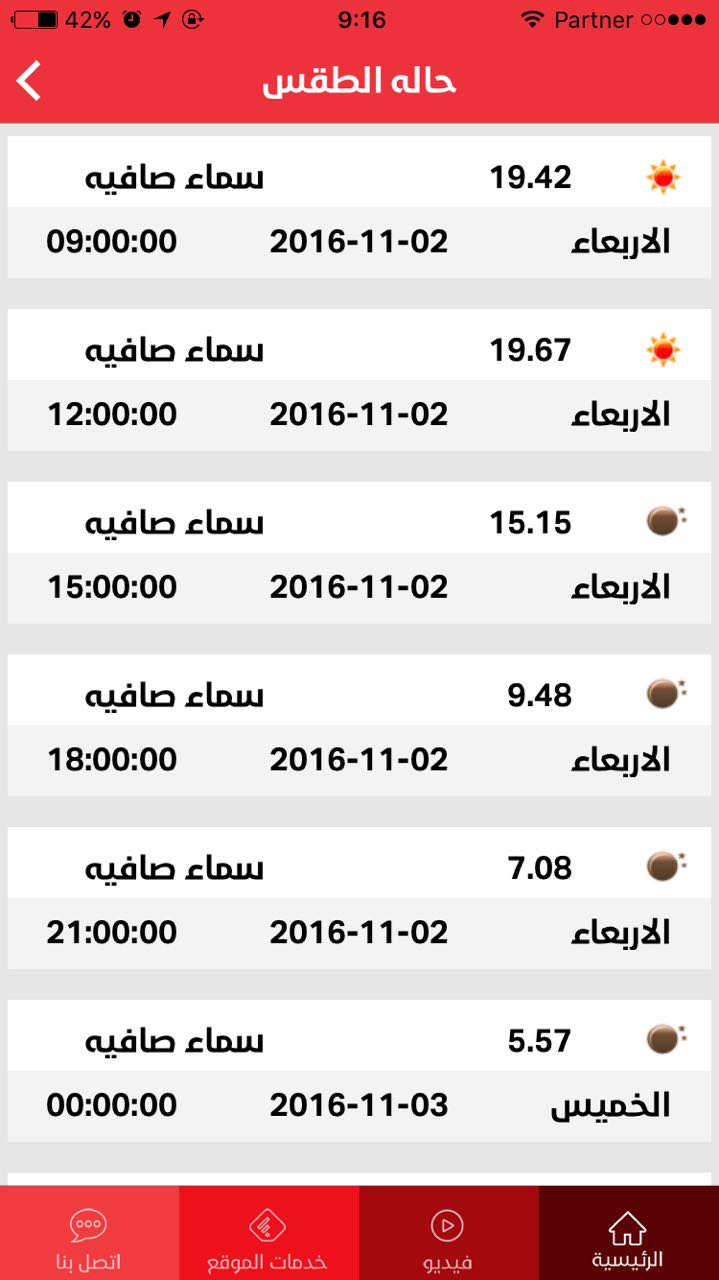Viewport: 719px width, 1280px height.
Task: Open the فيديو video tab
Action: pyautogui.click(x=449, y=1233)
